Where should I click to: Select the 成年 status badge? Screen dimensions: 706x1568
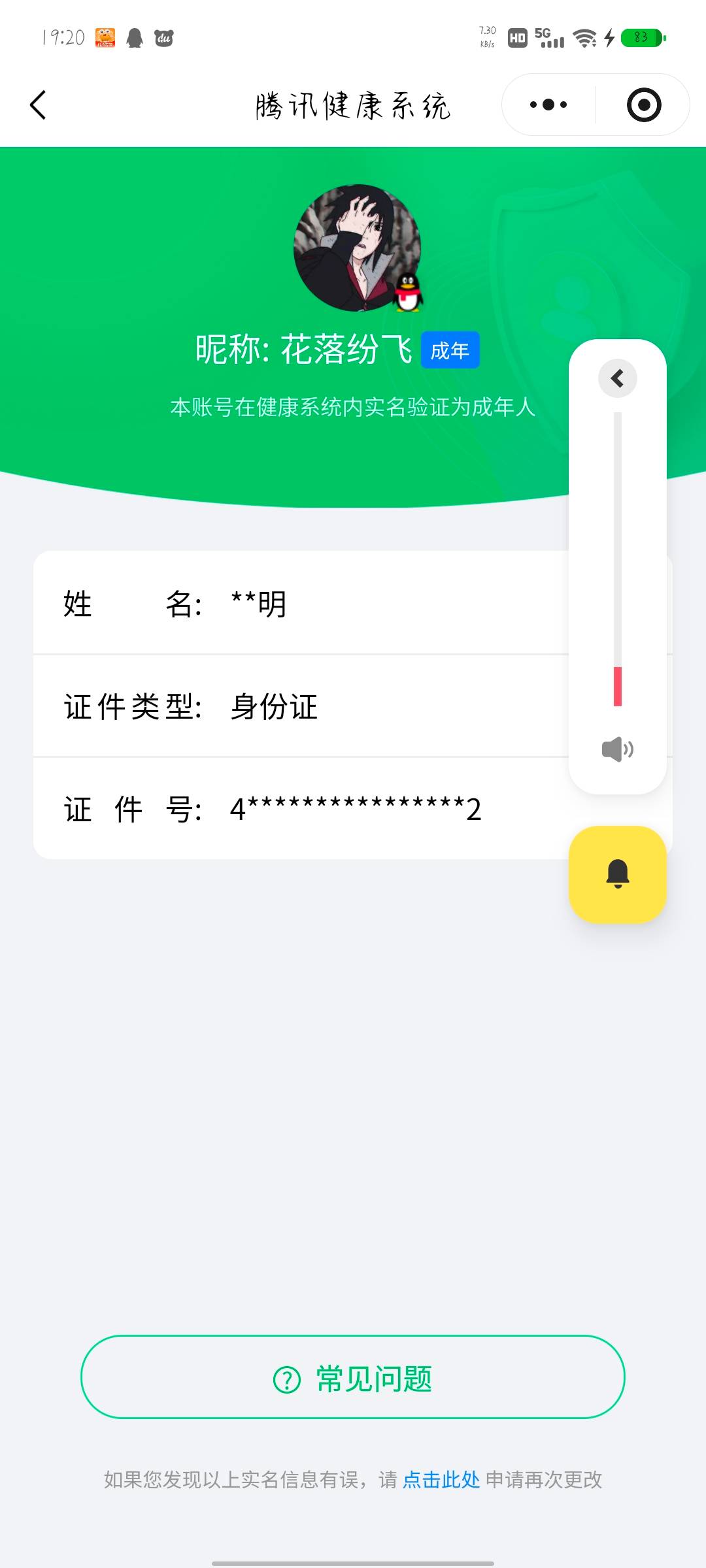coord(450,350)
